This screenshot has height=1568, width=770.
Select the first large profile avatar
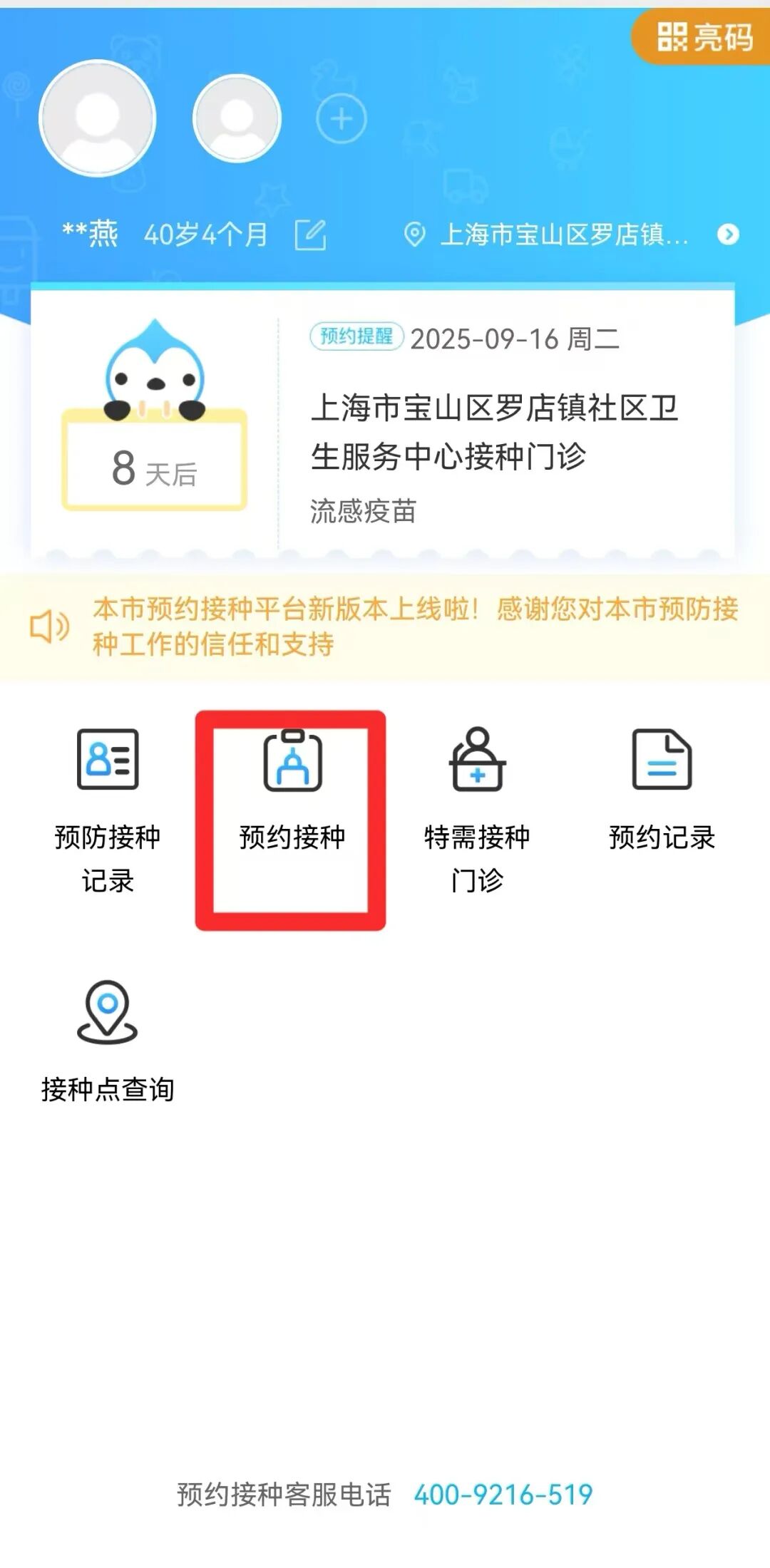click(98, 118)
